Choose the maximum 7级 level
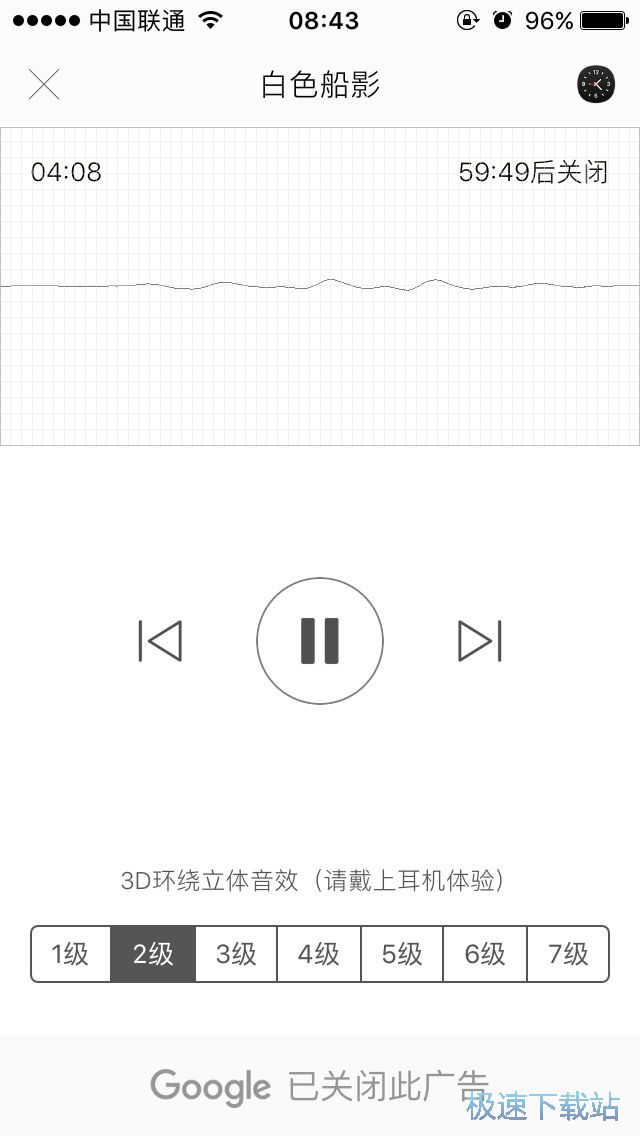This screenshot has width=640, height=1136. (x=568, y=954)
